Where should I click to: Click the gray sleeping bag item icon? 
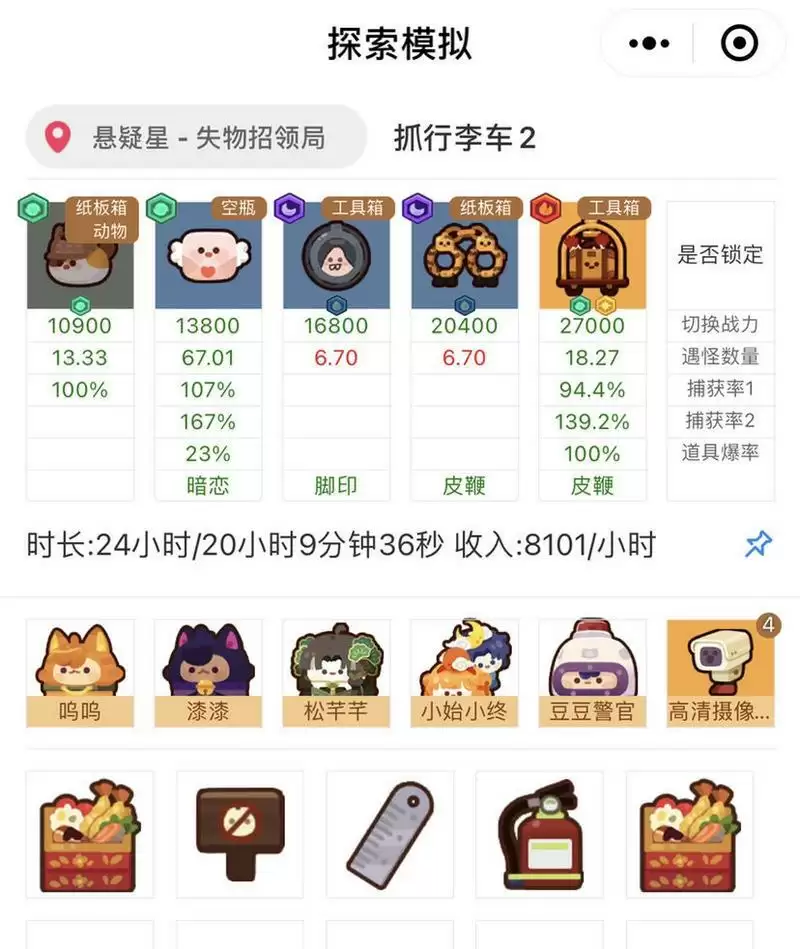[390, 836]
